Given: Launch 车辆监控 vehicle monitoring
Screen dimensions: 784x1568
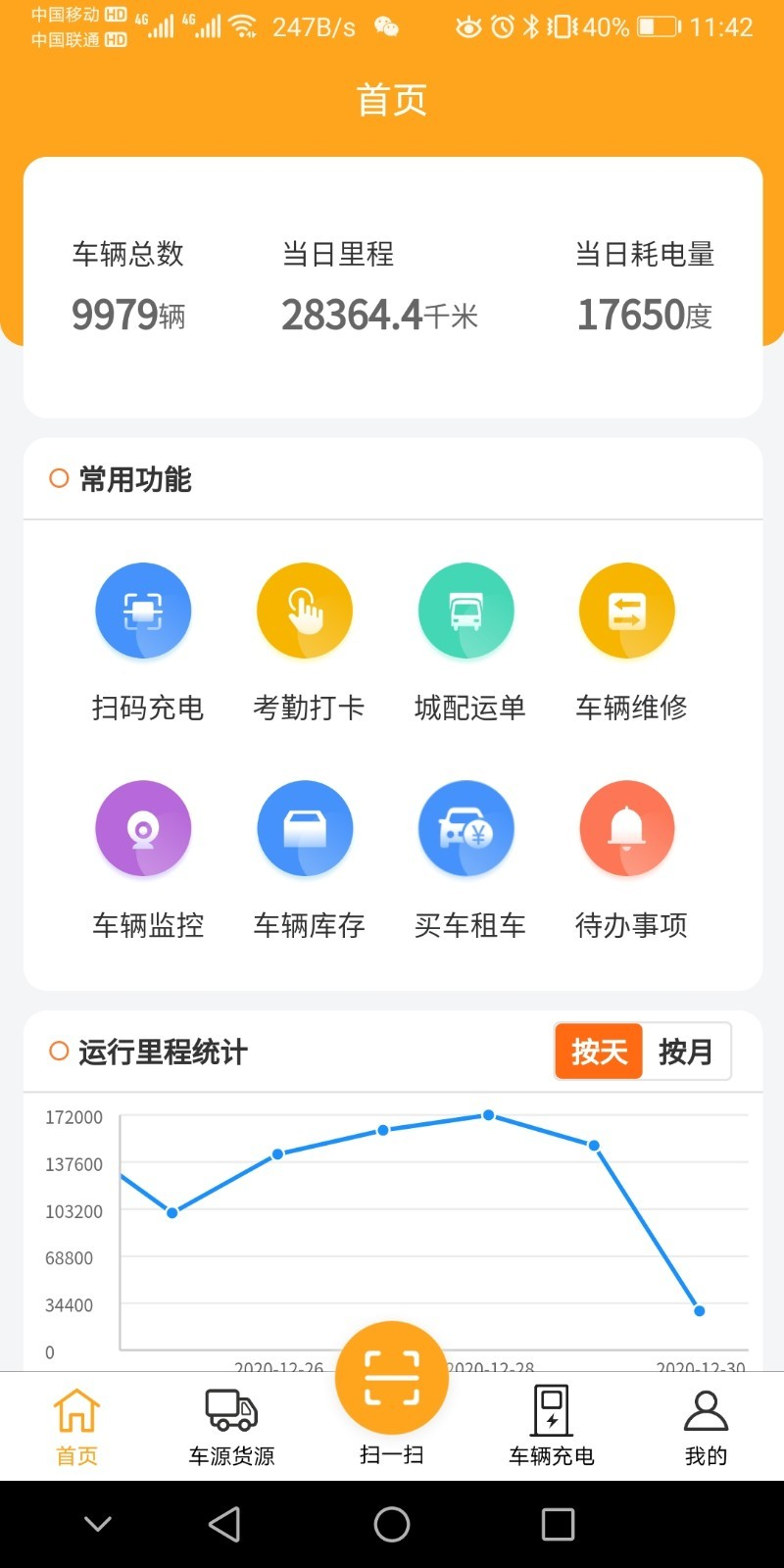Looking at the screenshot, I should 143,828.
